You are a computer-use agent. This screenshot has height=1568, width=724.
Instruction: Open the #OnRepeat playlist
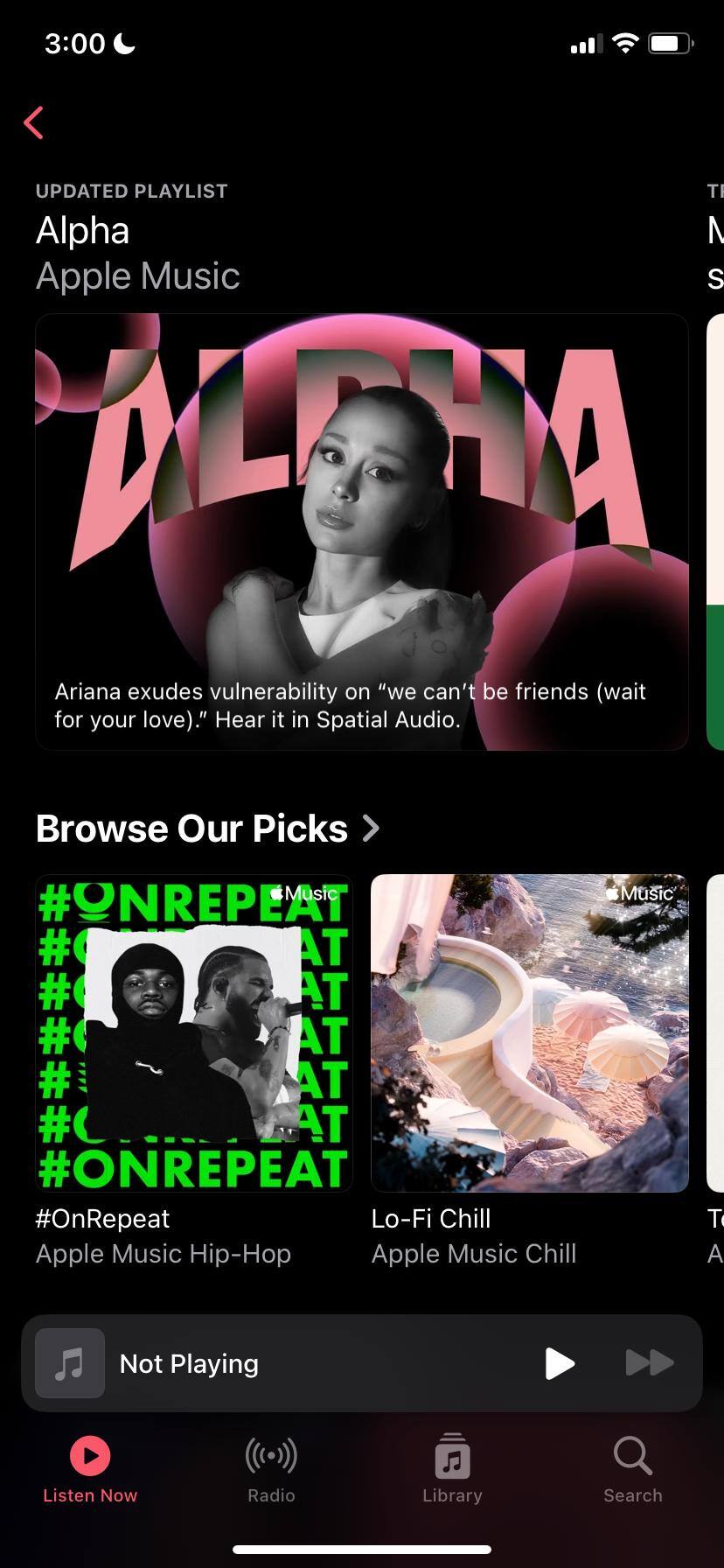(x=193, y=1033)
